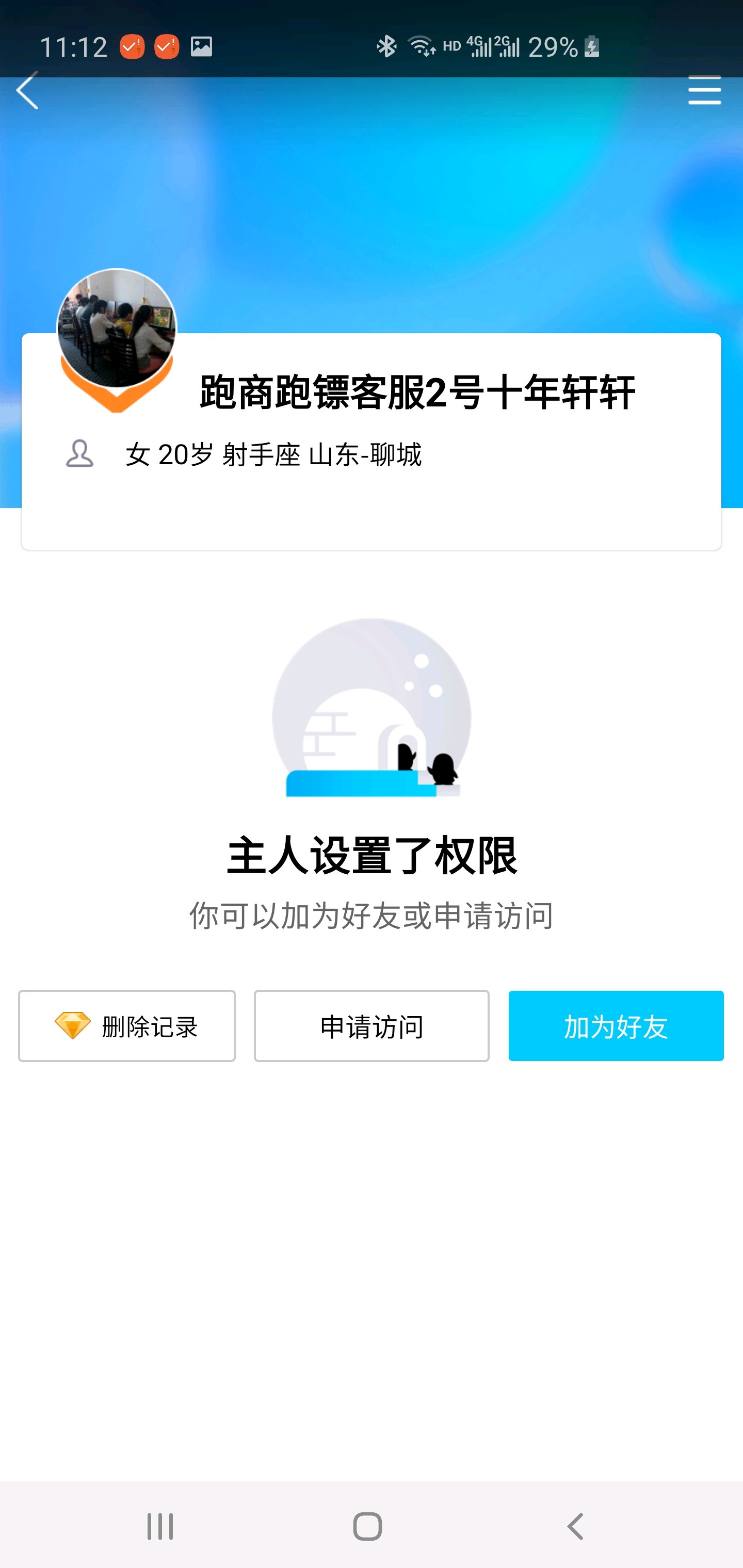This screenshot has width=743, height=1568.
Task: Tap the round profile avatar photo
Action: click(x=116, y=329)
